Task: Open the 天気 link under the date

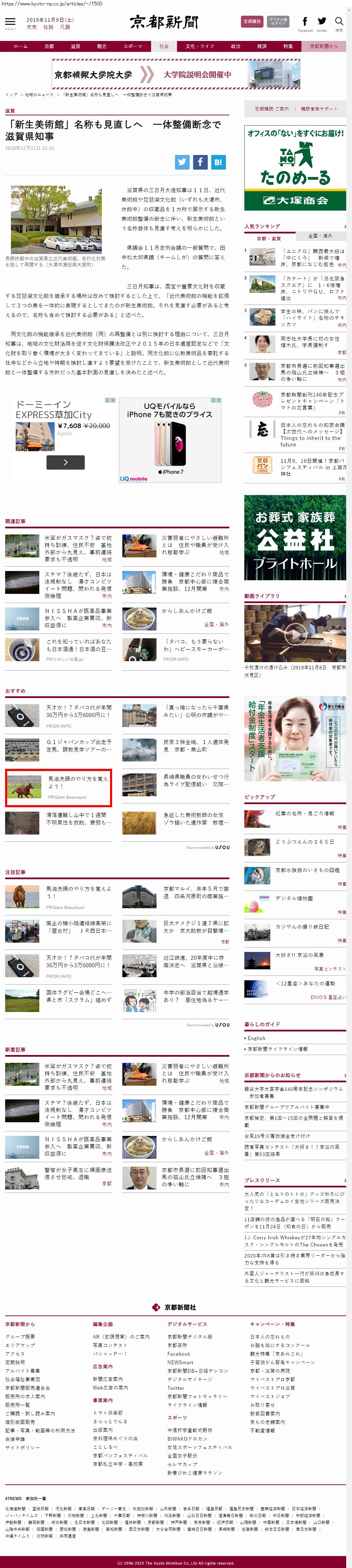Action: pyautogui.click(x=32, y=27)
